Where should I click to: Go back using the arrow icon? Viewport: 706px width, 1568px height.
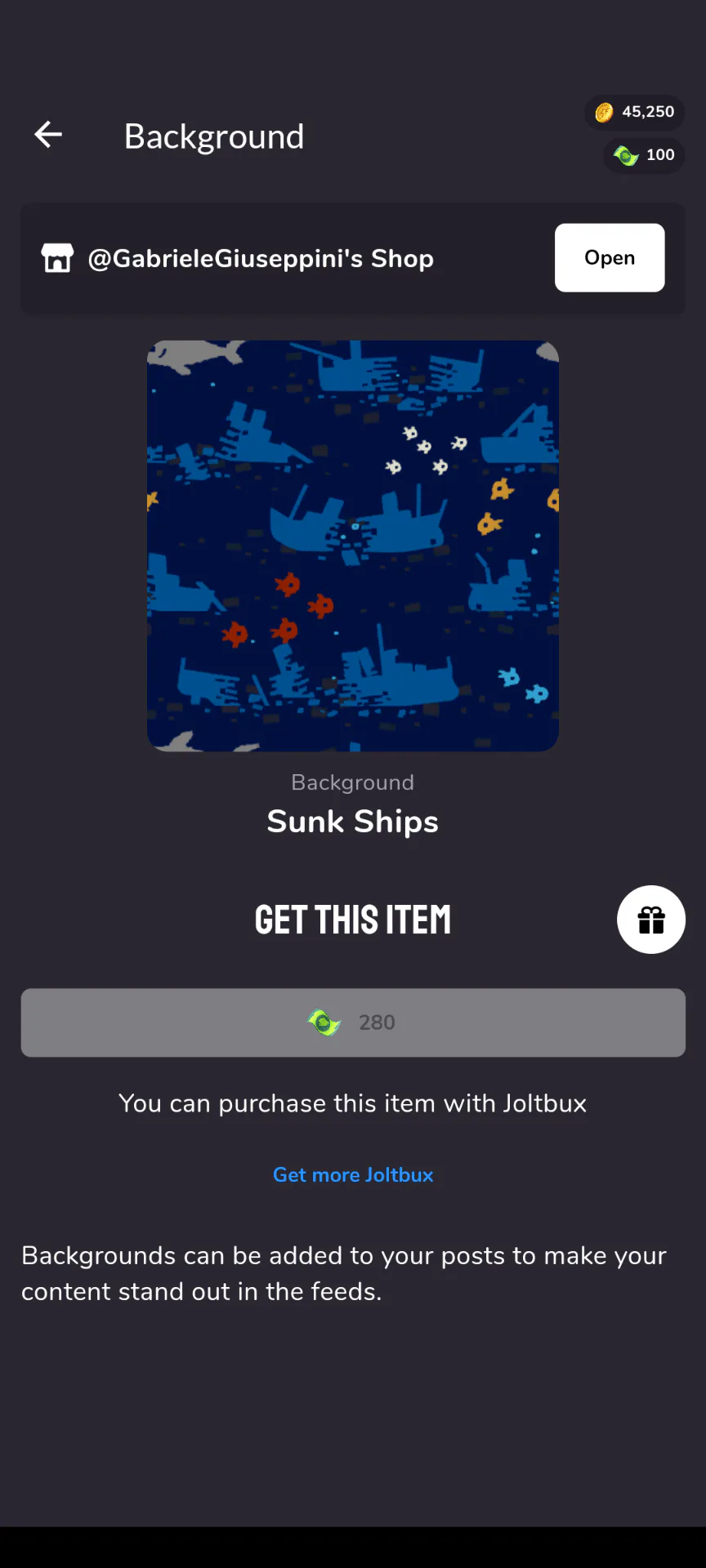[x=48, y=135]
